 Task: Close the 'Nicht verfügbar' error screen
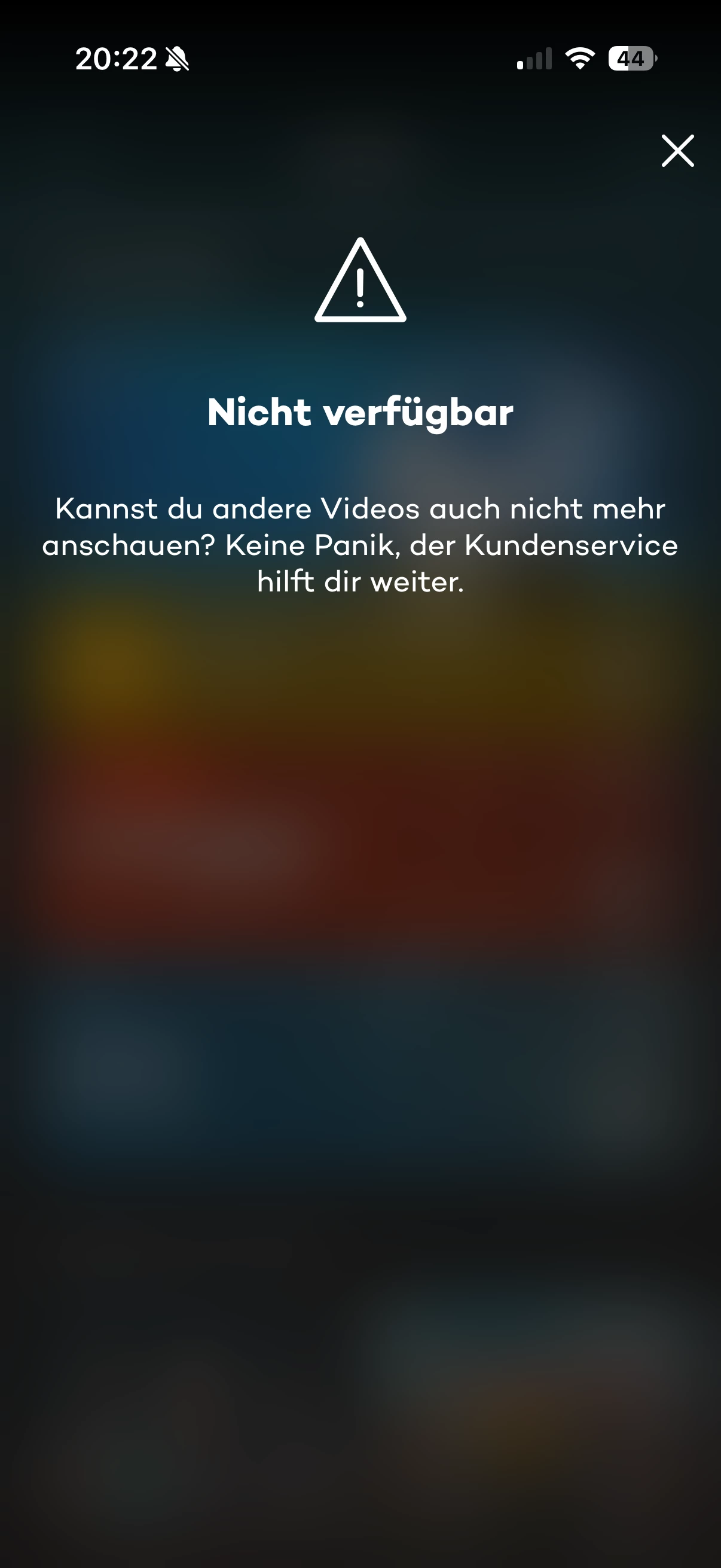677,150
